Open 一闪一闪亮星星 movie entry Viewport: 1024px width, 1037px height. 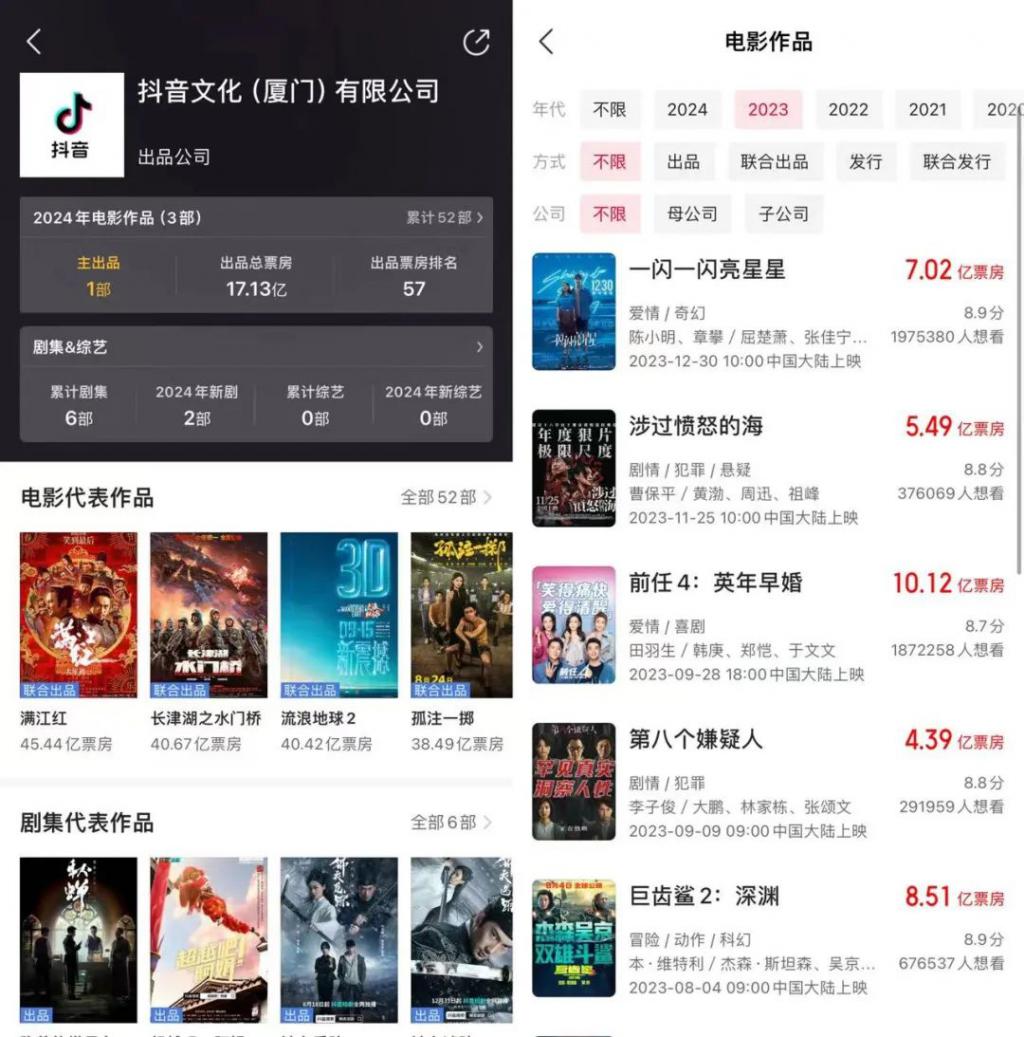(707, 270)
